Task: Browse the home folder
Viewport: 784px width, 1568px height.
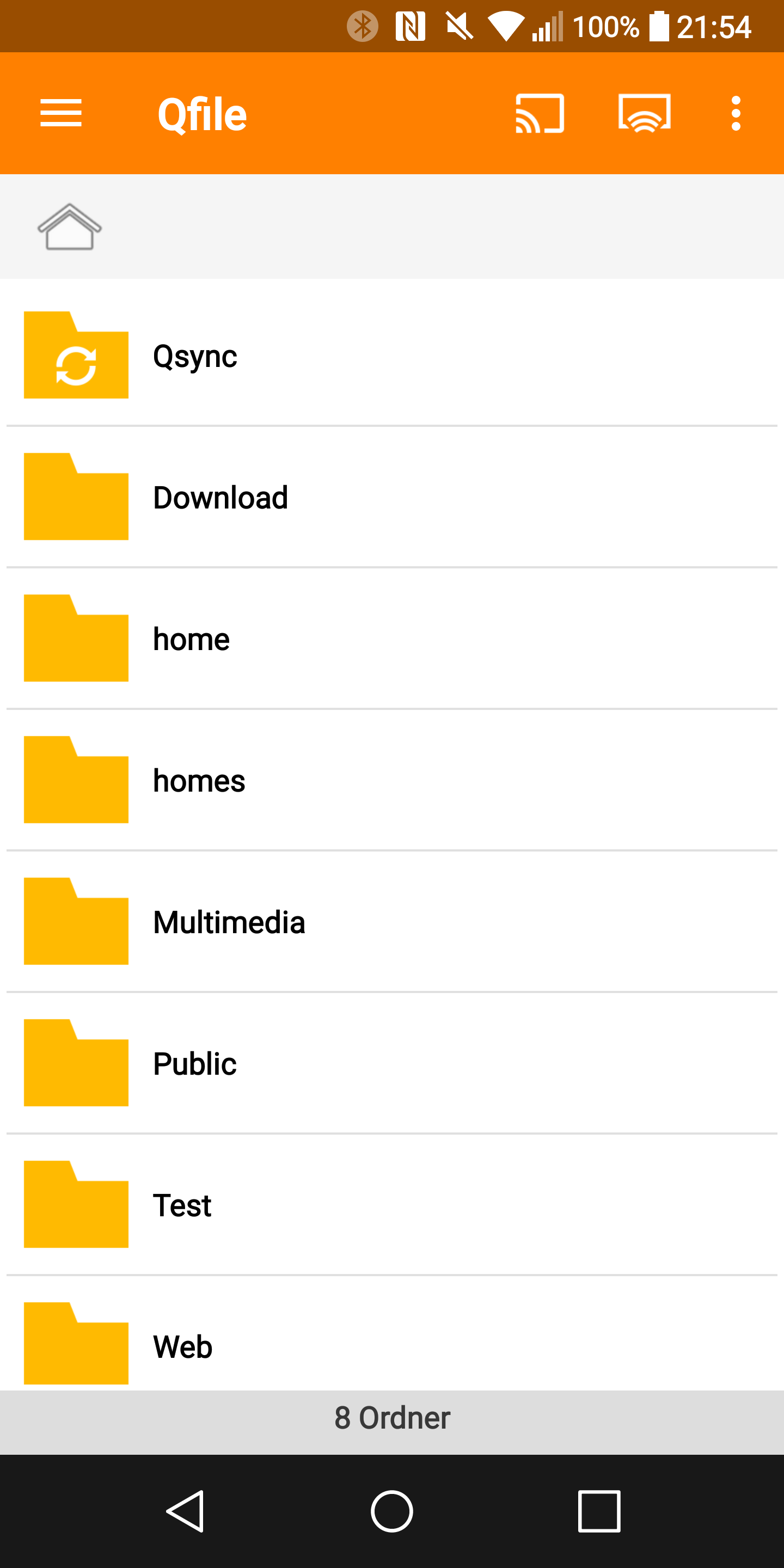Action: 191,639
